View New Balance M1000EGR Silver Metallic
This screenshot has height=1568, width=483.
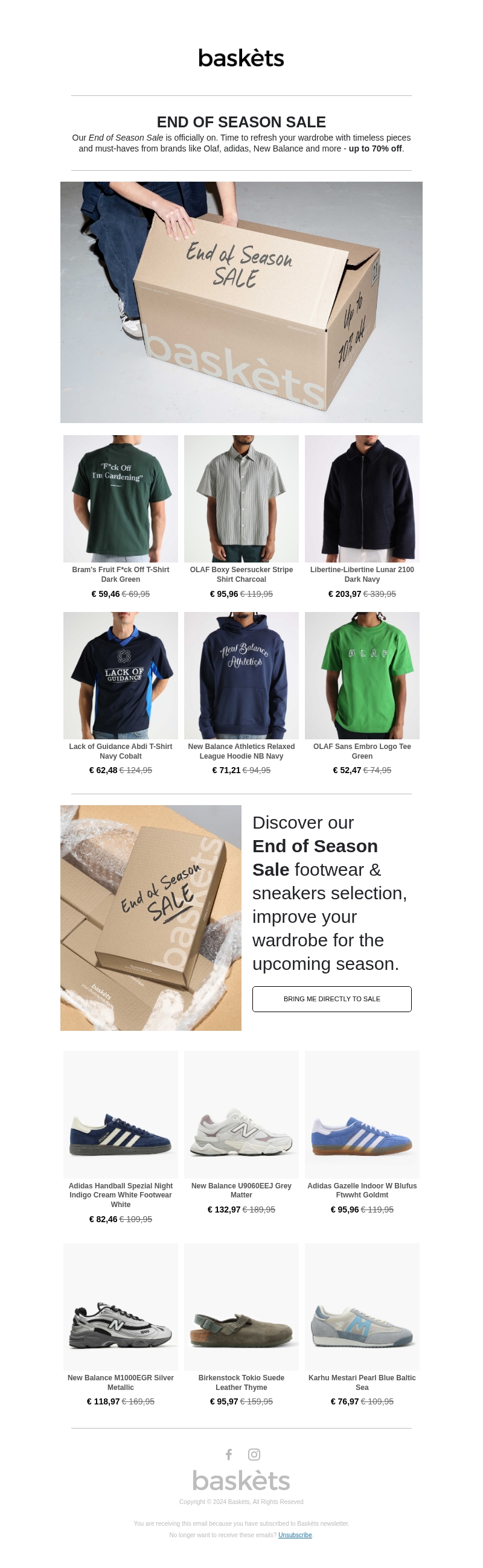click(120, 1306)
